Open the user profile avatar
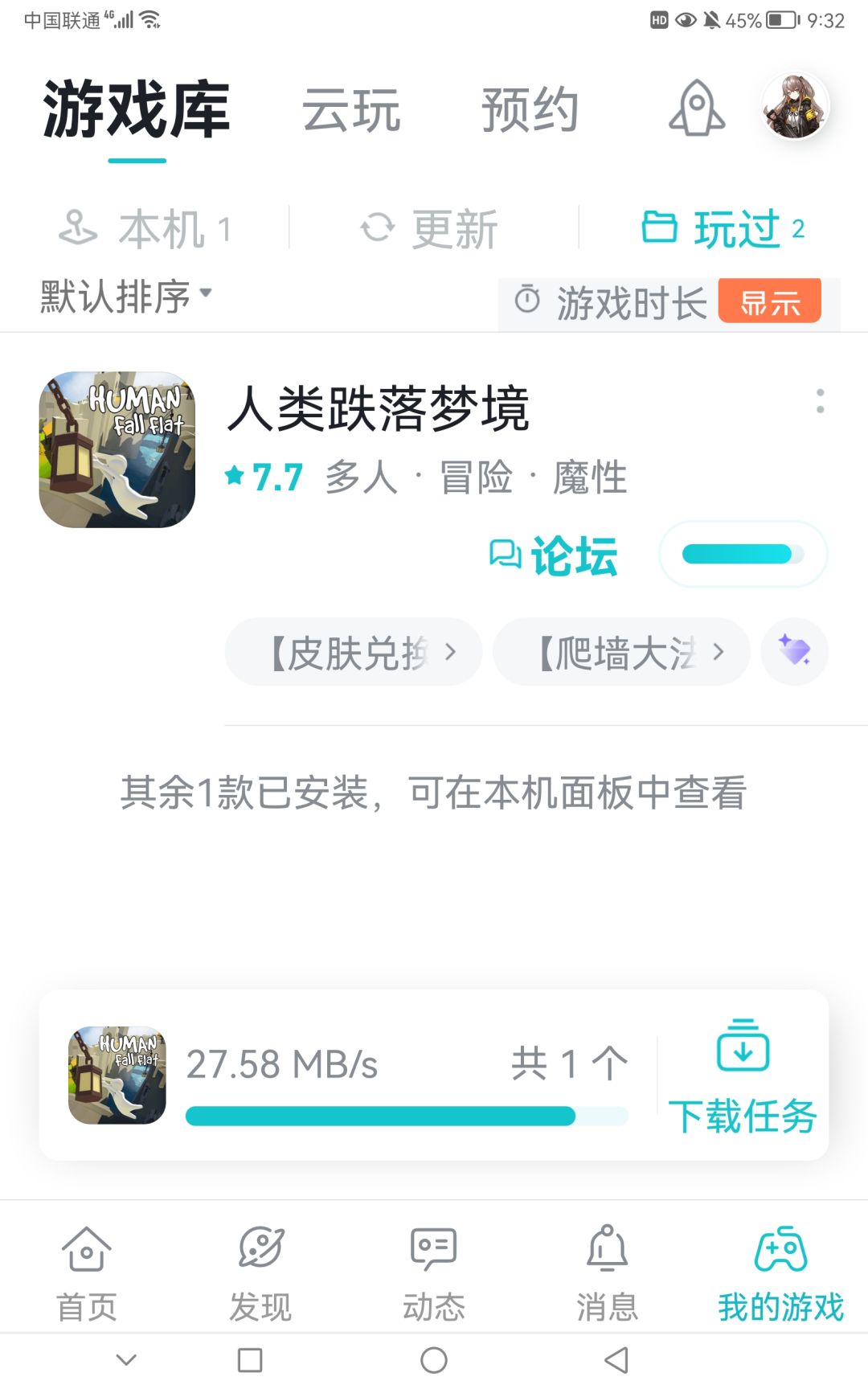868x1389 pixels. tap(794, 107)
